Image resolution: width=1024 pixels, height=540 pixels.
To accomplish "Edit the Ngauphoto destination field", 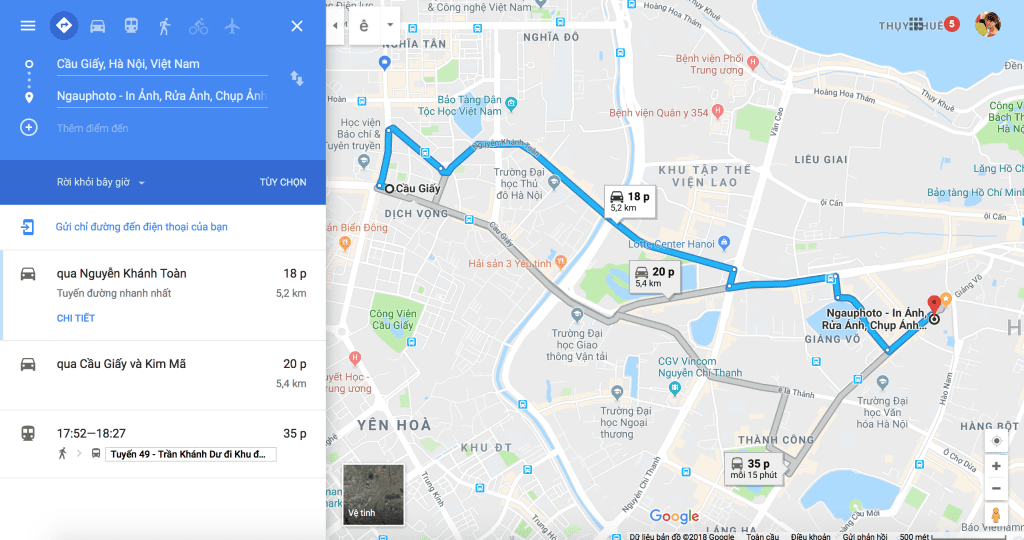I will click(x=160, y=96).
